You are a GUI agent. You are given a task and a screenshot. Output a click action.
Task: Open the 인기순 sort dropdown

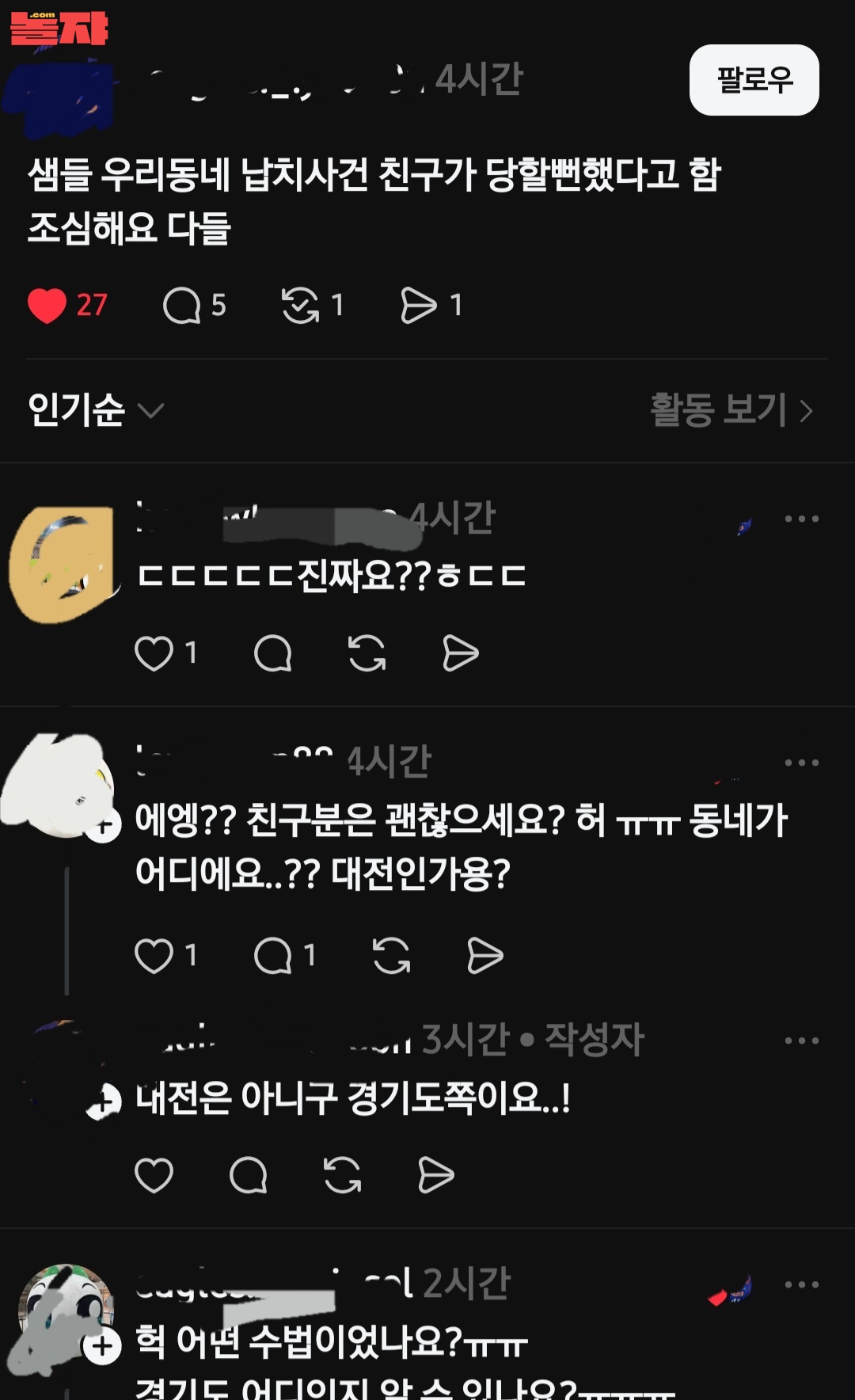coord(95,410)
